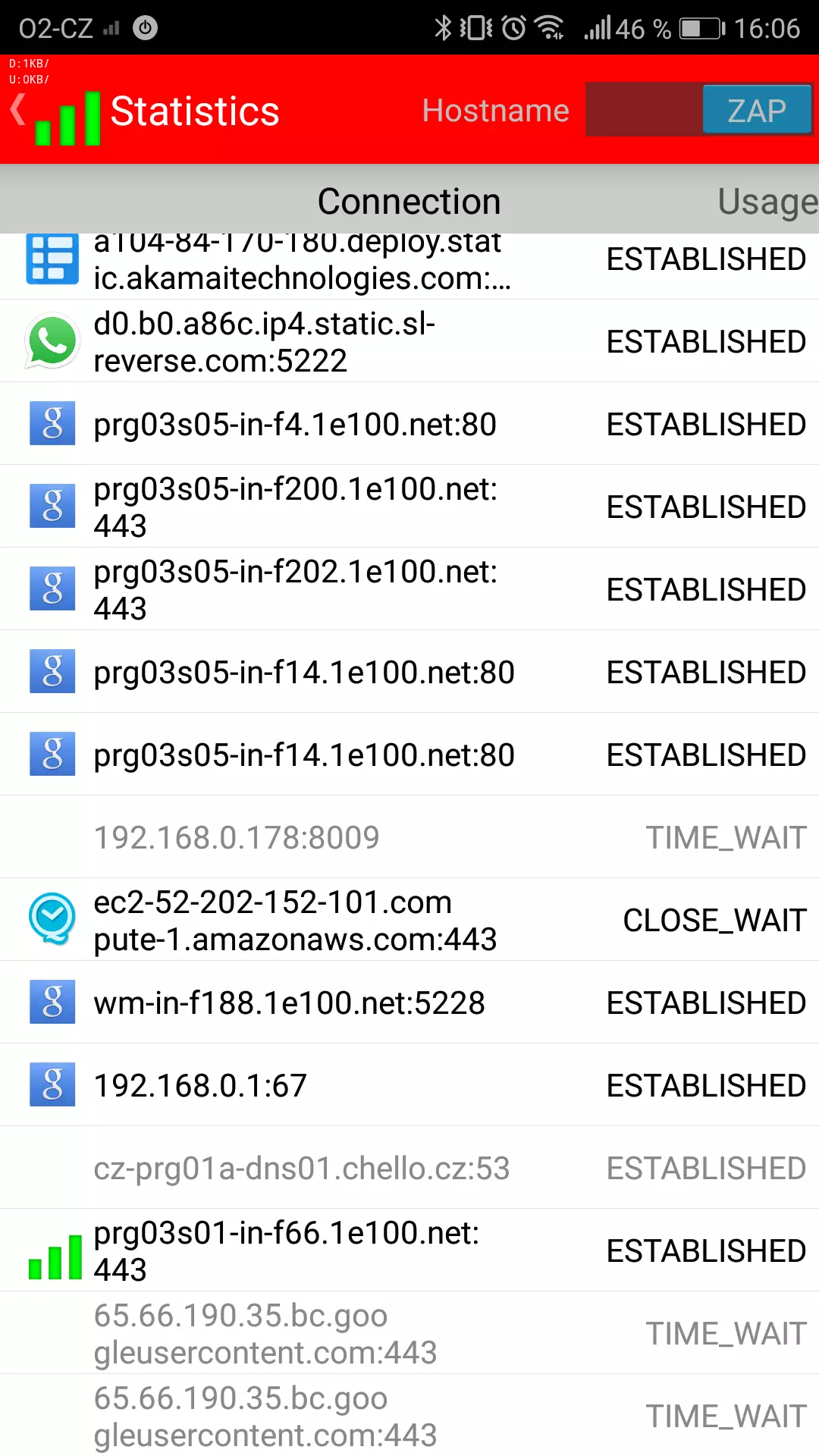Open the prg03s05-in-f200.1e100.net:443 connection
Image resolution: width=819 pixels, height=1456 pixels.
[x=409, y=507]
